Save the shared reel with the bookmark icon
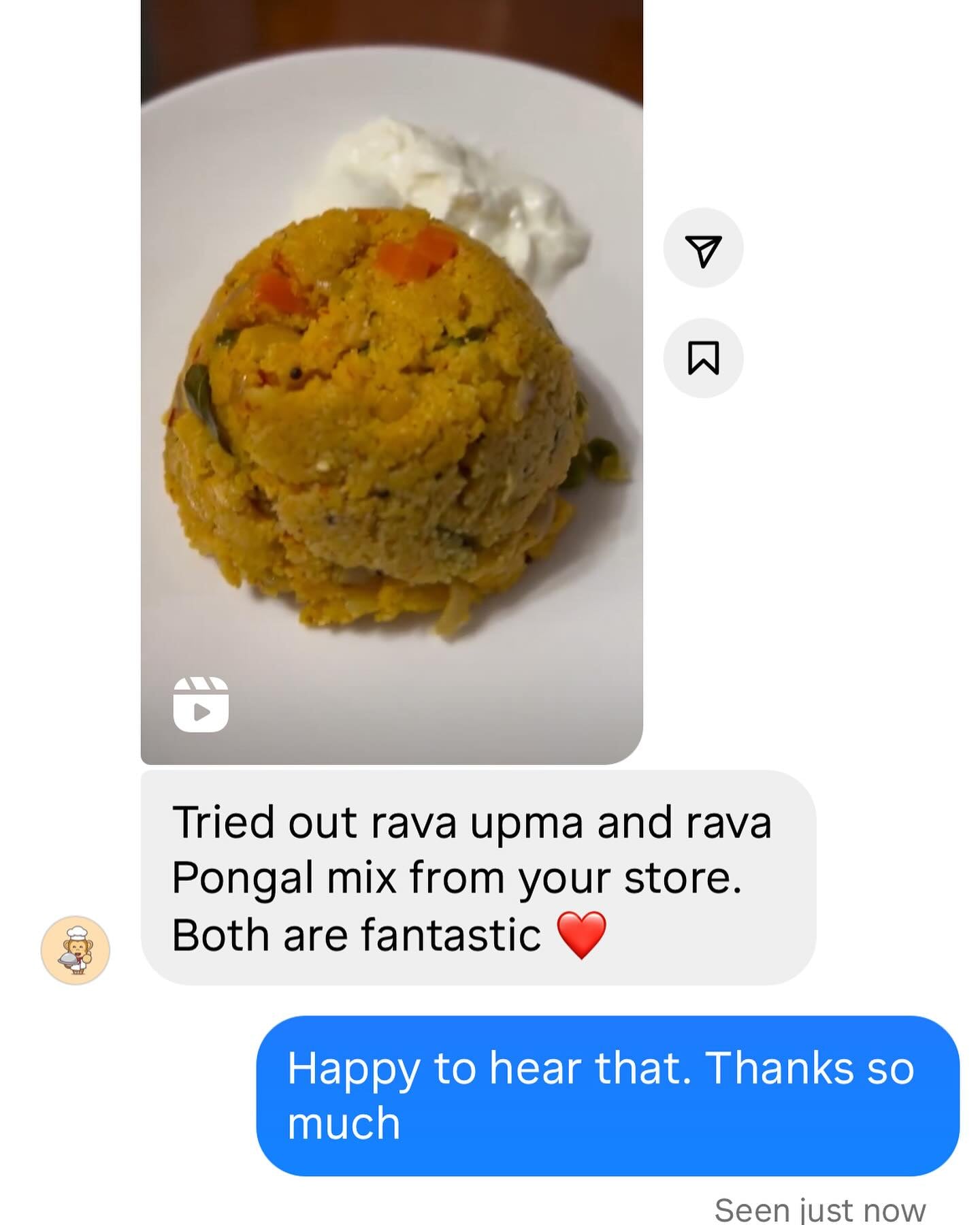 click(703, 359)
